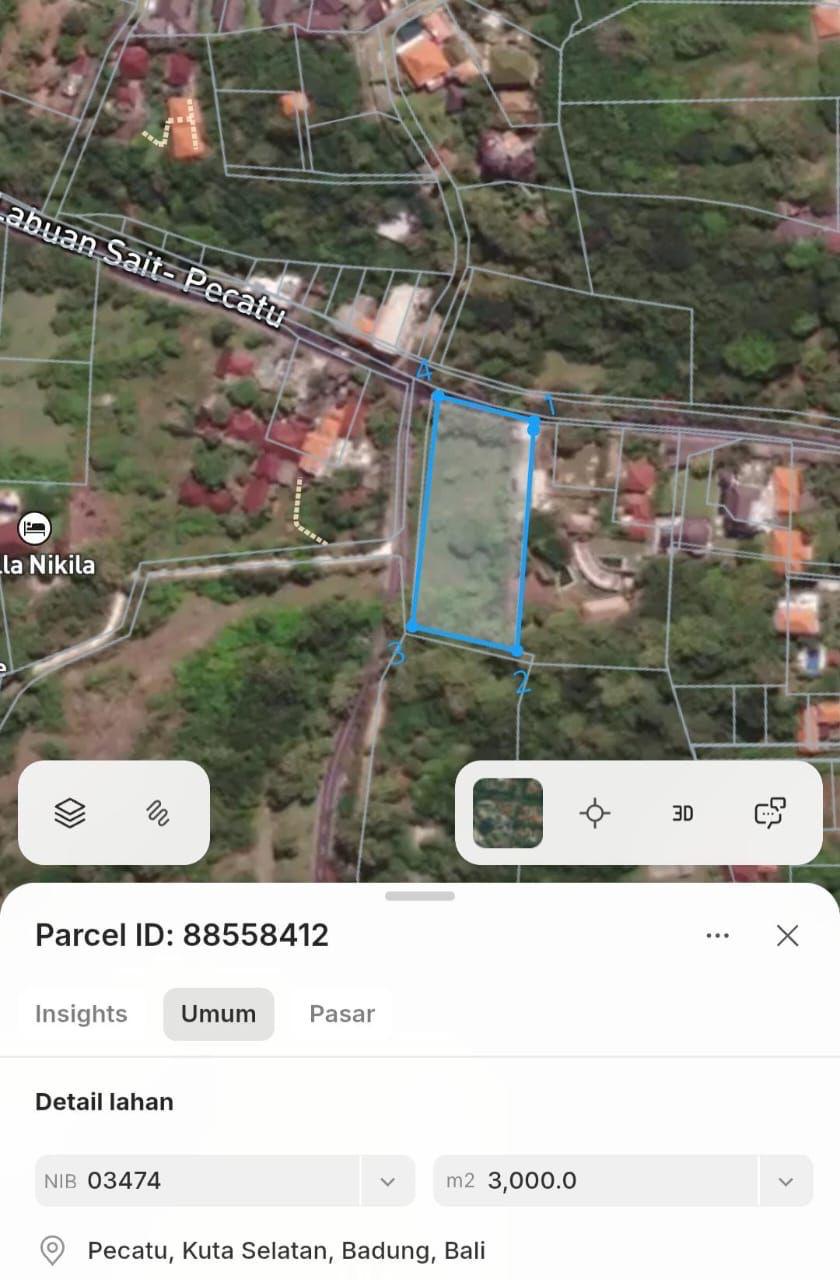Open the parcel overflow menu
840x1280 pixels.
click(717, 936)
